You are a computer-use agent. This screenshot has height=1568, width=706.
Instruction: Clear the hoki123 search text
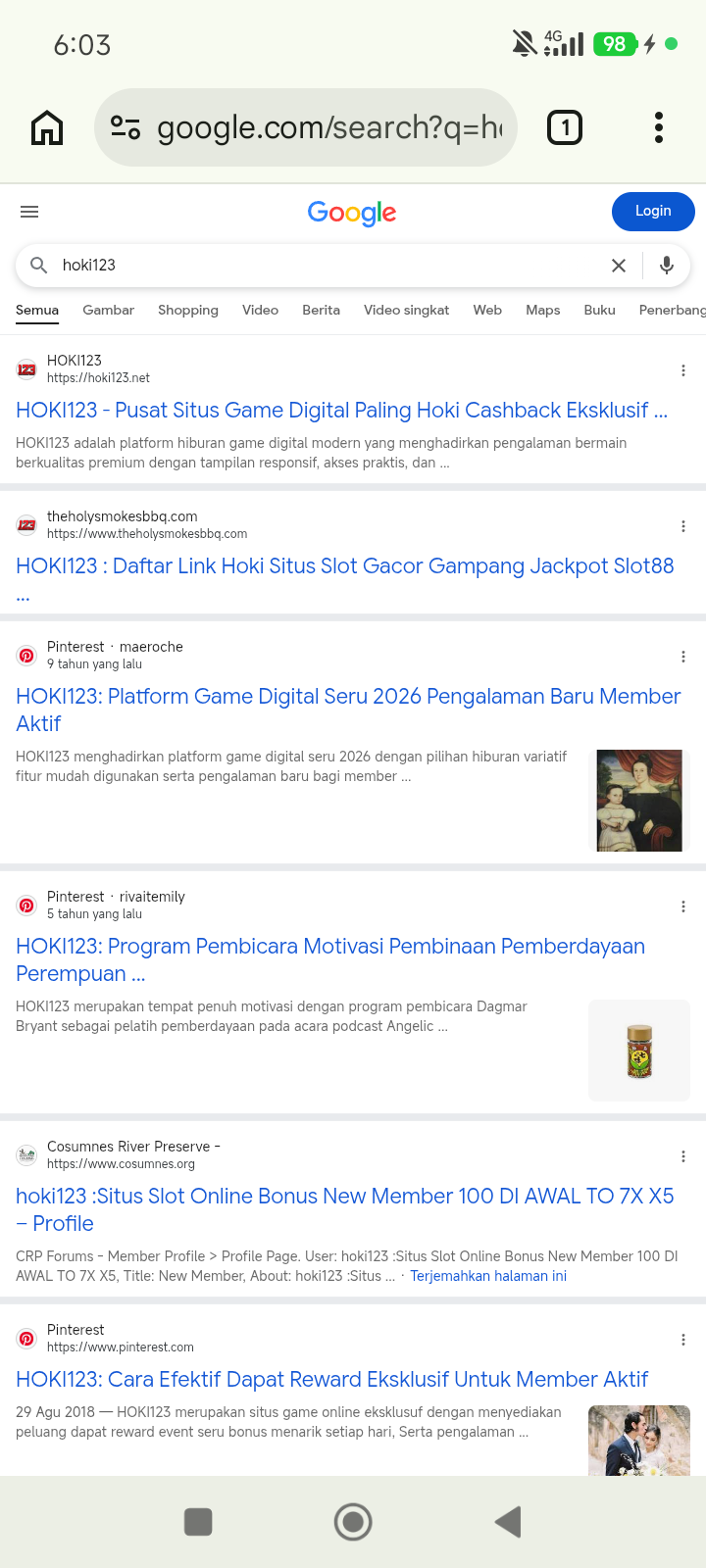[x=619, y=266]
